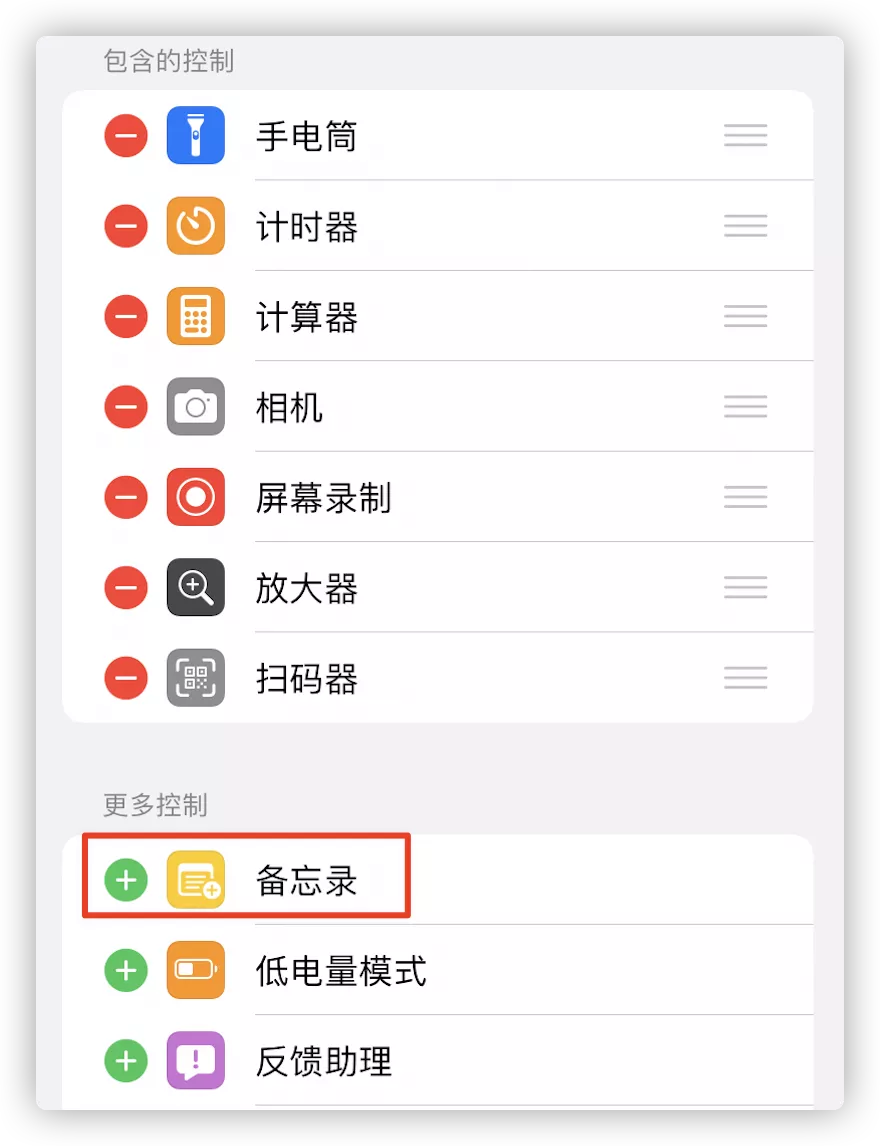Screen dimensions: 880x1146
Task: Select the 手电筒 flashlight icon
Action: tap(195, 135)
